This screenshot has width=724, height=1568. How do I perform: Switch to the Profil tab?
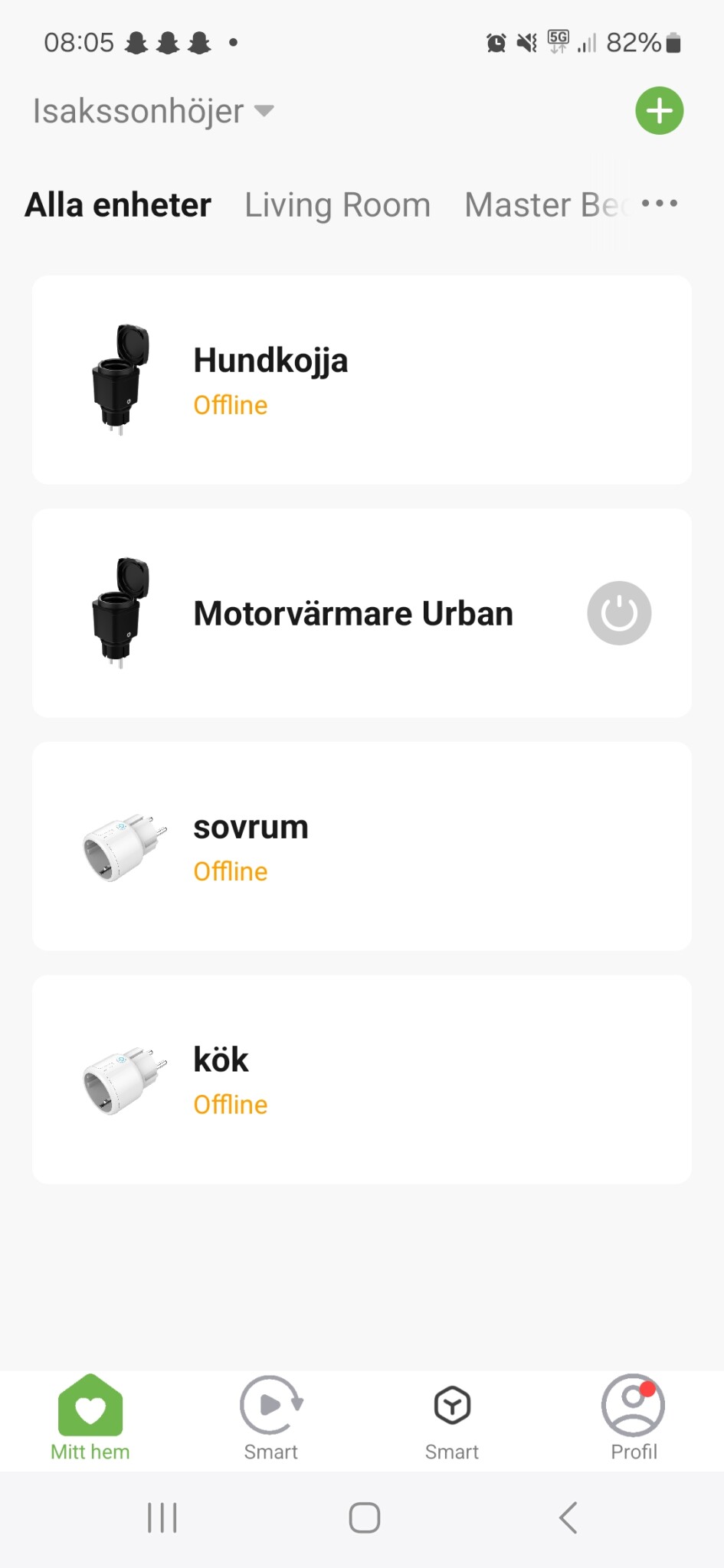point(633,1419)
